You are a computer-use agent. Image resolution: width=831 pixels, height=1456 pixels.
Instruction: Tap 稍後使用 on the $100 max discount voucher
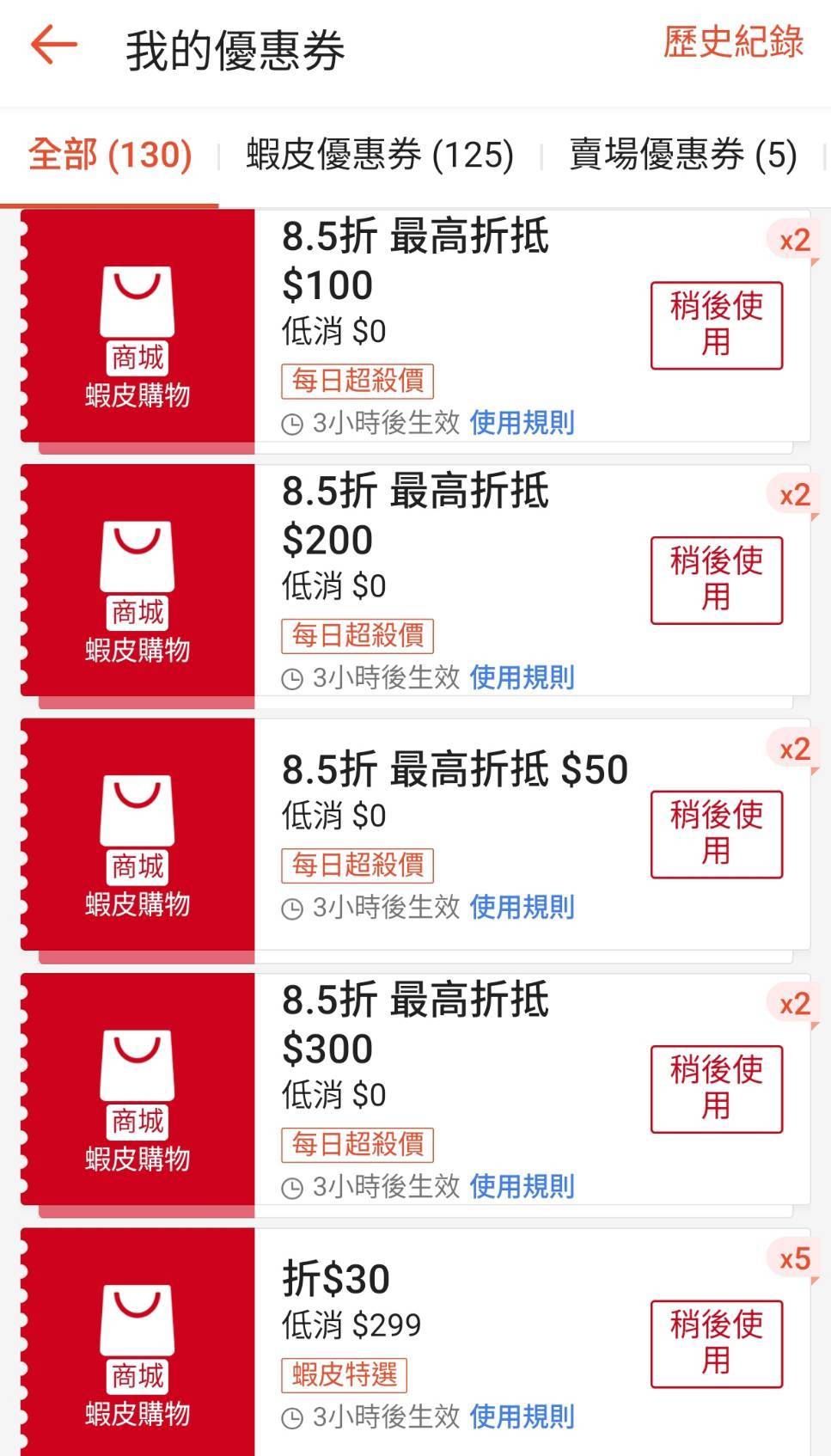pyautogui.click(x=716, y=325)
